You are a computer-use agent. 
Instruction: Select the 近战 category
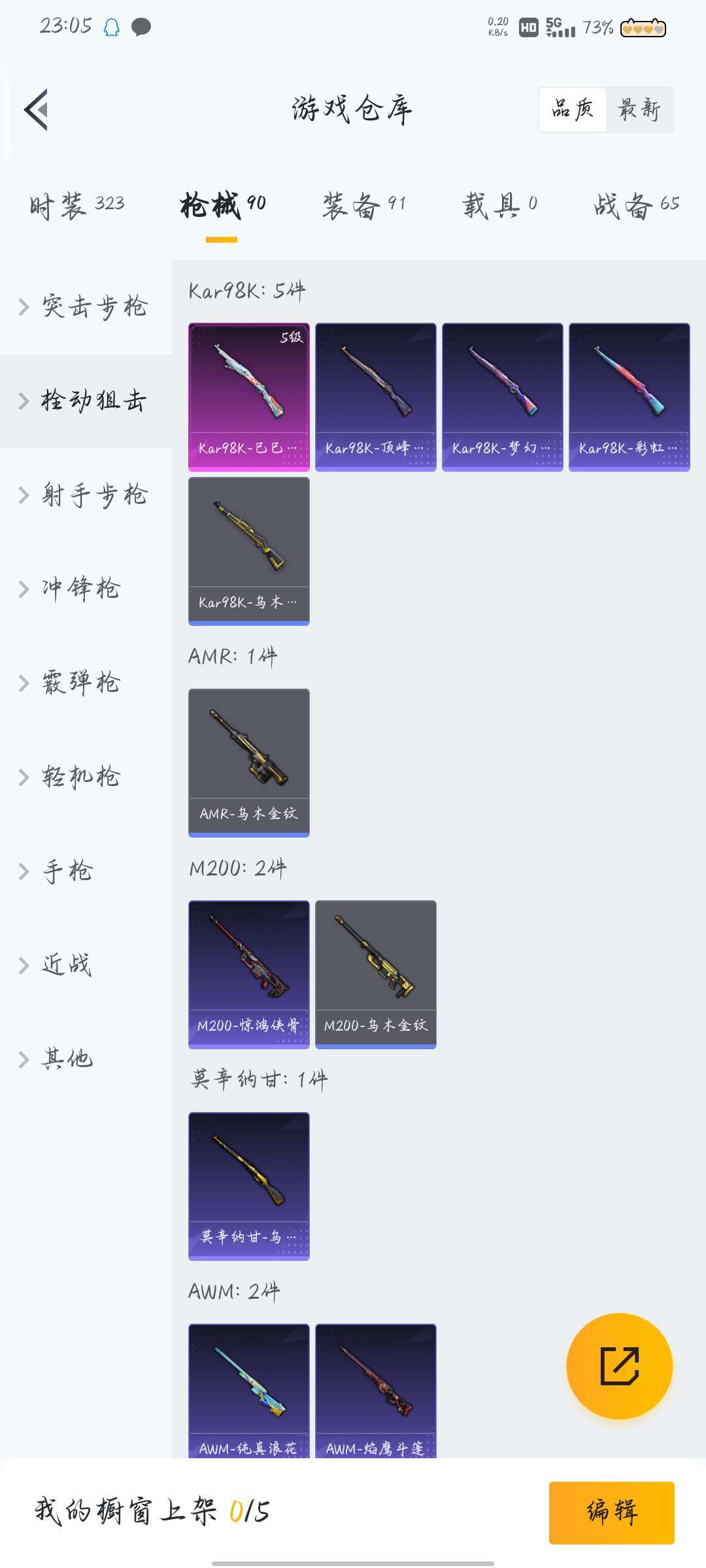[x=67, y=966]
